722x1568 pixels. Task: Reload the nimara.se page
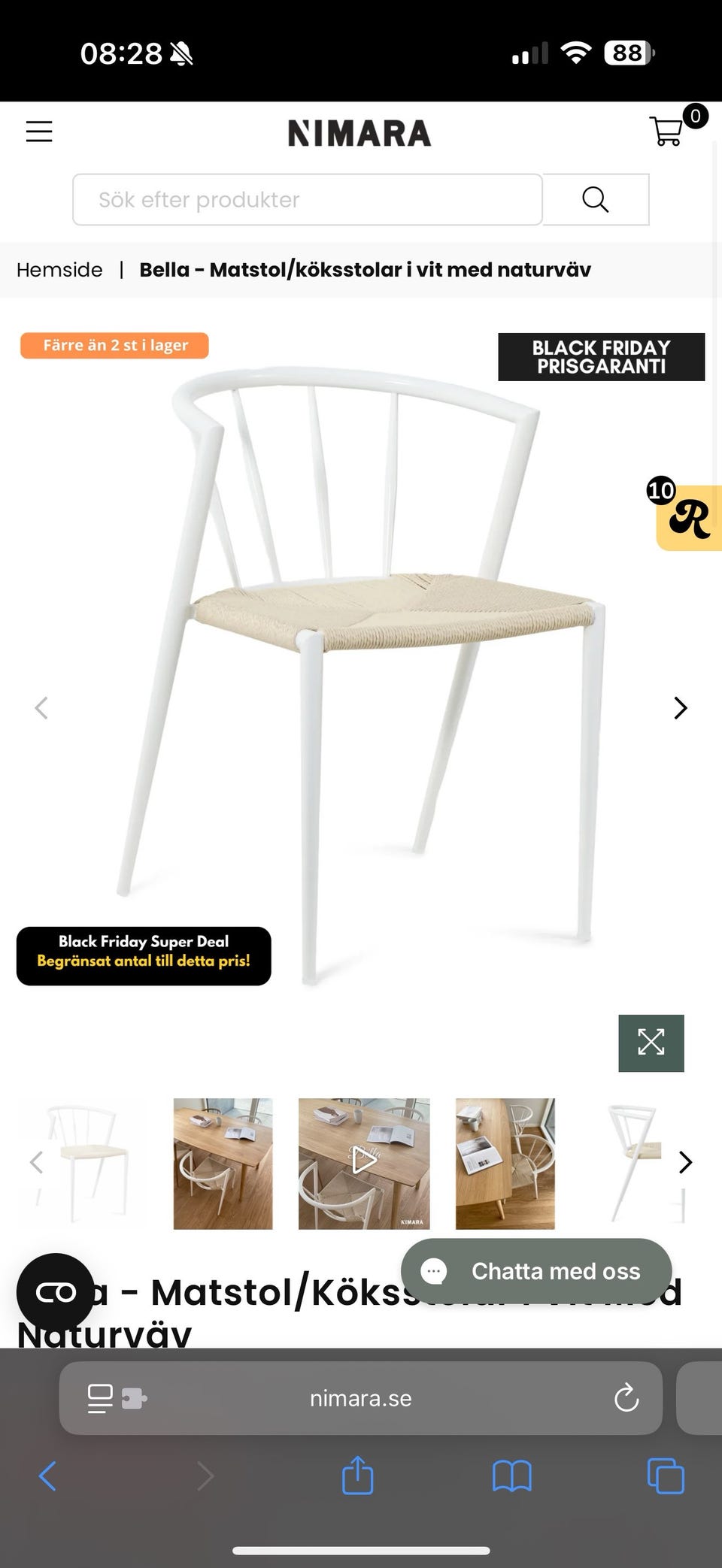pyautogui.click(x=626, y=1398)
